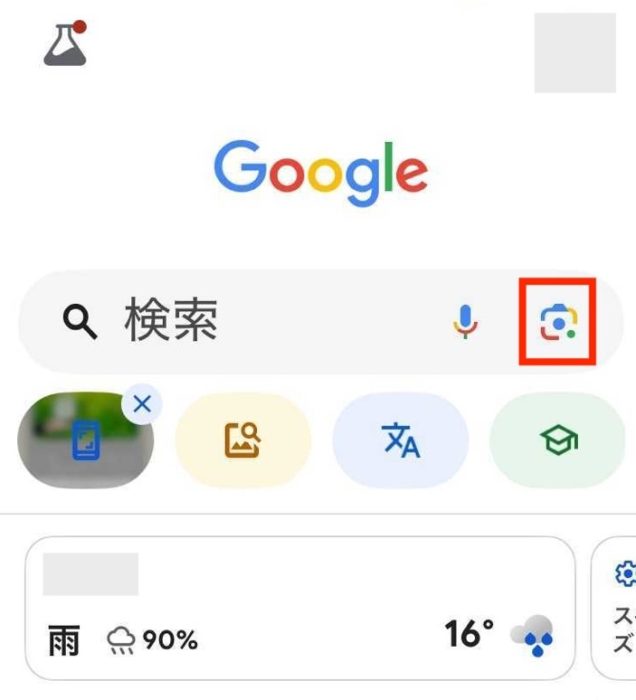Open the account profile picture
The height and width of the screenshot is (700, 636).
pyautogui.click(x=574, y=53)
